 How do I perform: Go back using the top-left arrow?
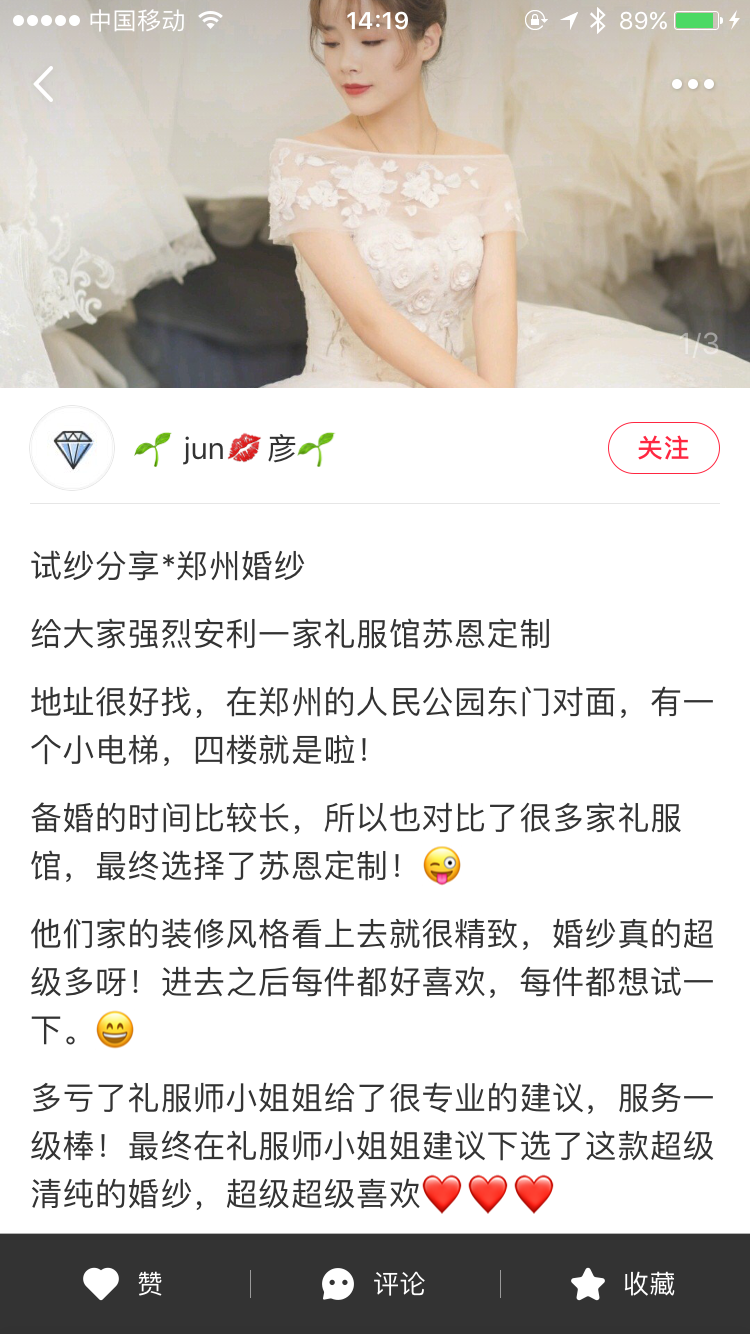(x=44, y=85)
